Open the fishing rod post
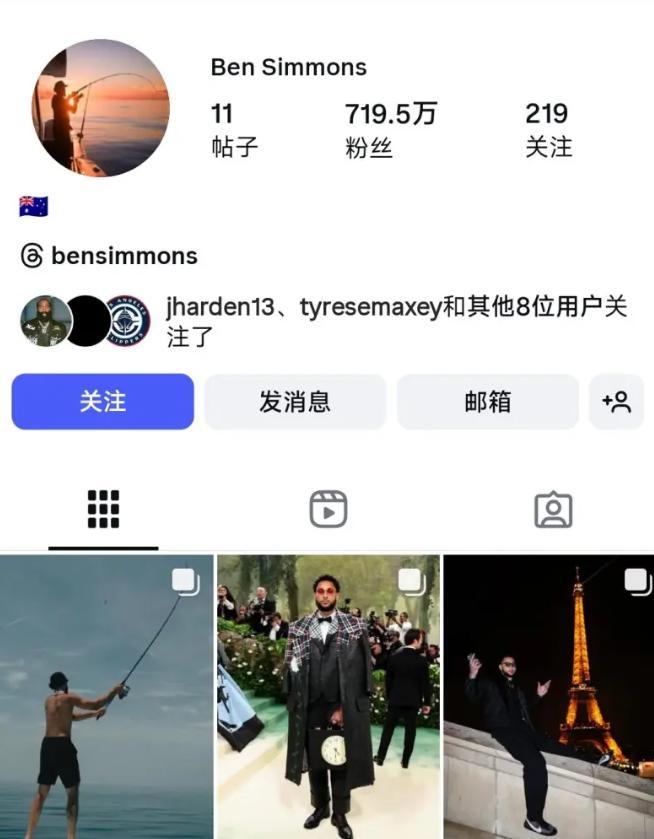The height and width of the screenshot is (839, 654). click(x=106, y=697)
